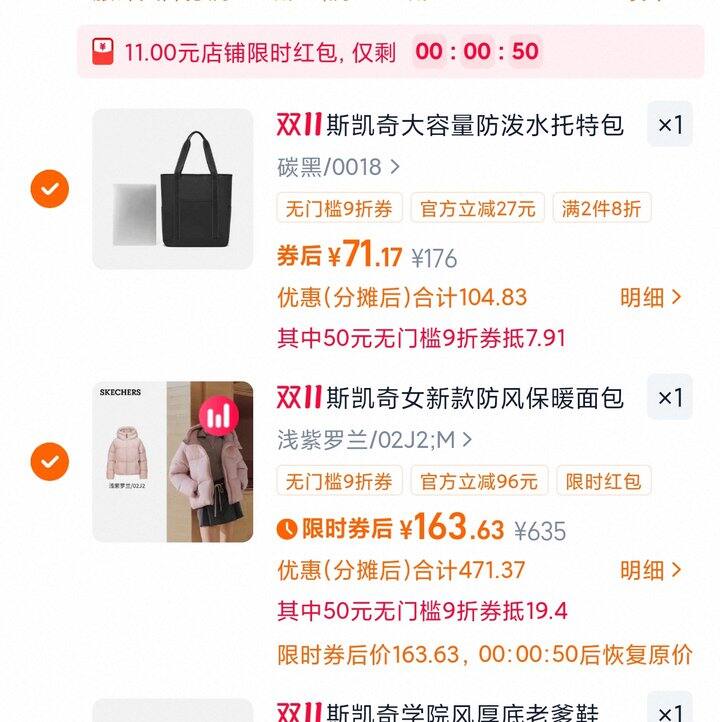The image size is (720, 722).
Task: Open the black tote bag product image
Action: click(173, 188)
